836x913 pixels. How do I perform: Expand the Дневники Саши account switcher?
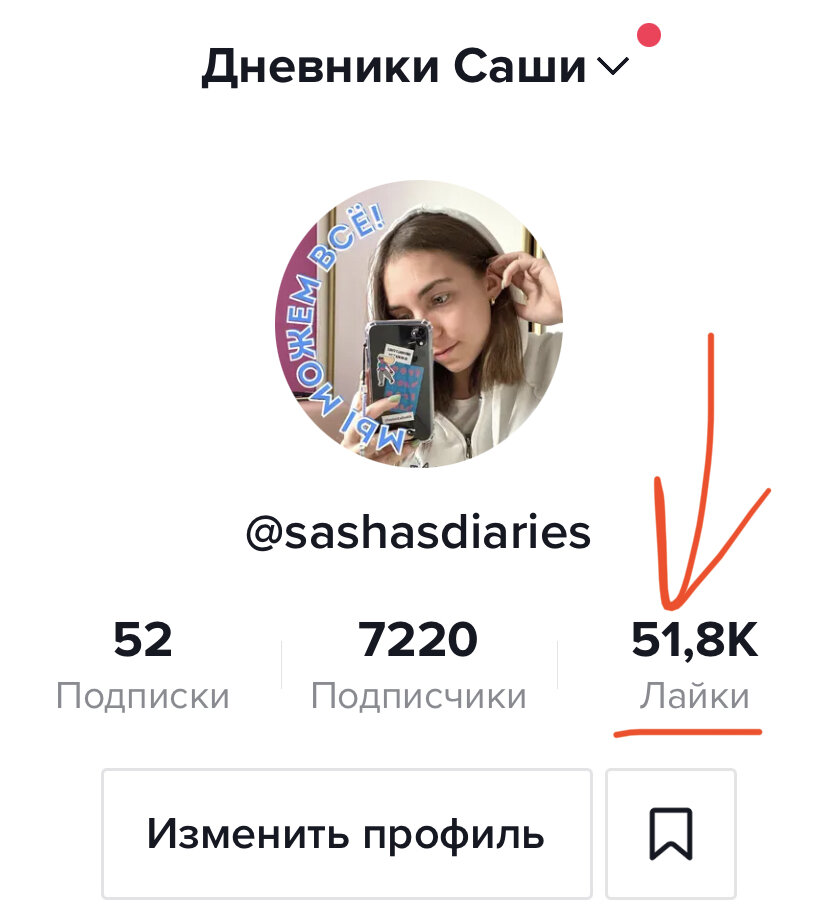click(612, 67)
